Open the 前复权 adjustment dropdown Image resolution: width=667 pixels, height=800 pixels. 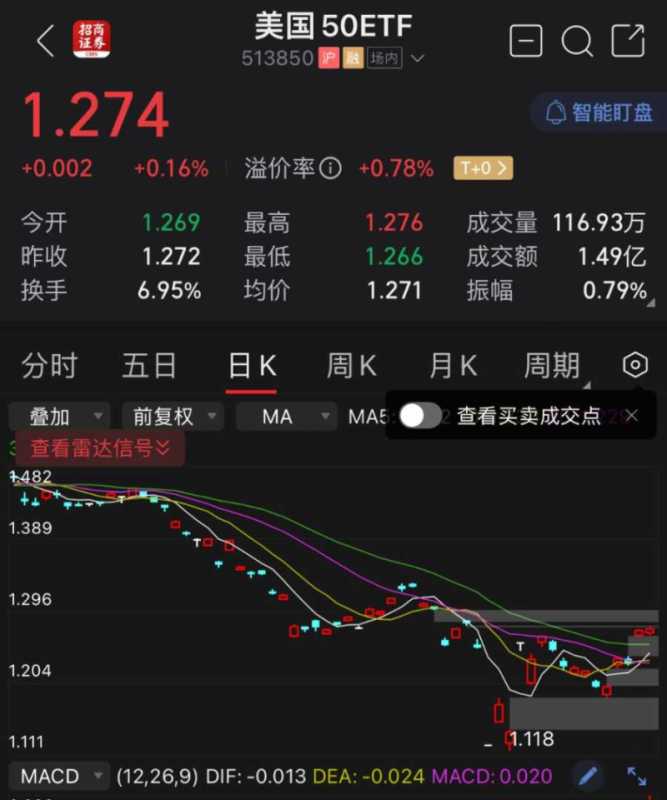tap(172, 415)
